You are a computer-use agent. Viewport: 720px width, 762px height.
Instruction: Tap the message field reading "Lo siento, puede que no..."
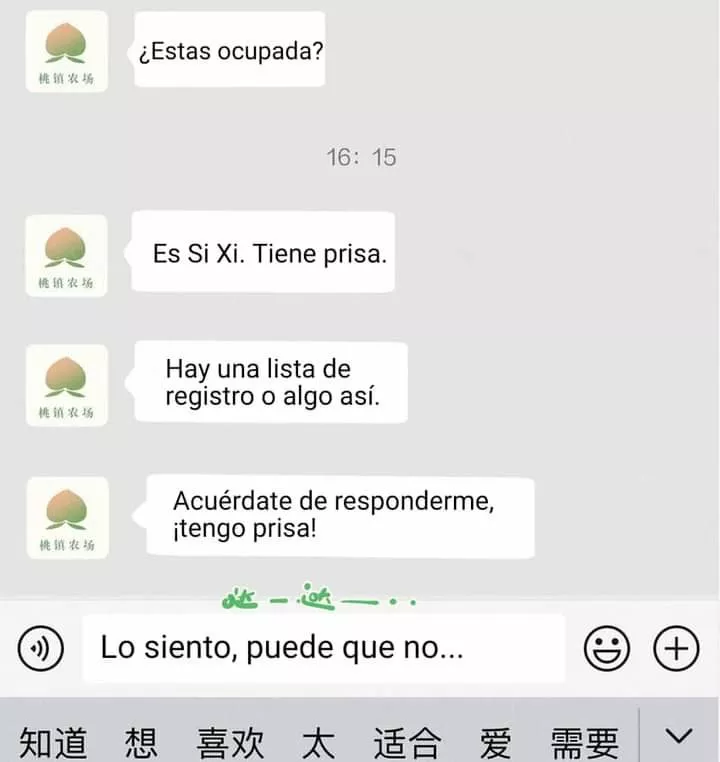pyautogui.click(x=323, y=648)
